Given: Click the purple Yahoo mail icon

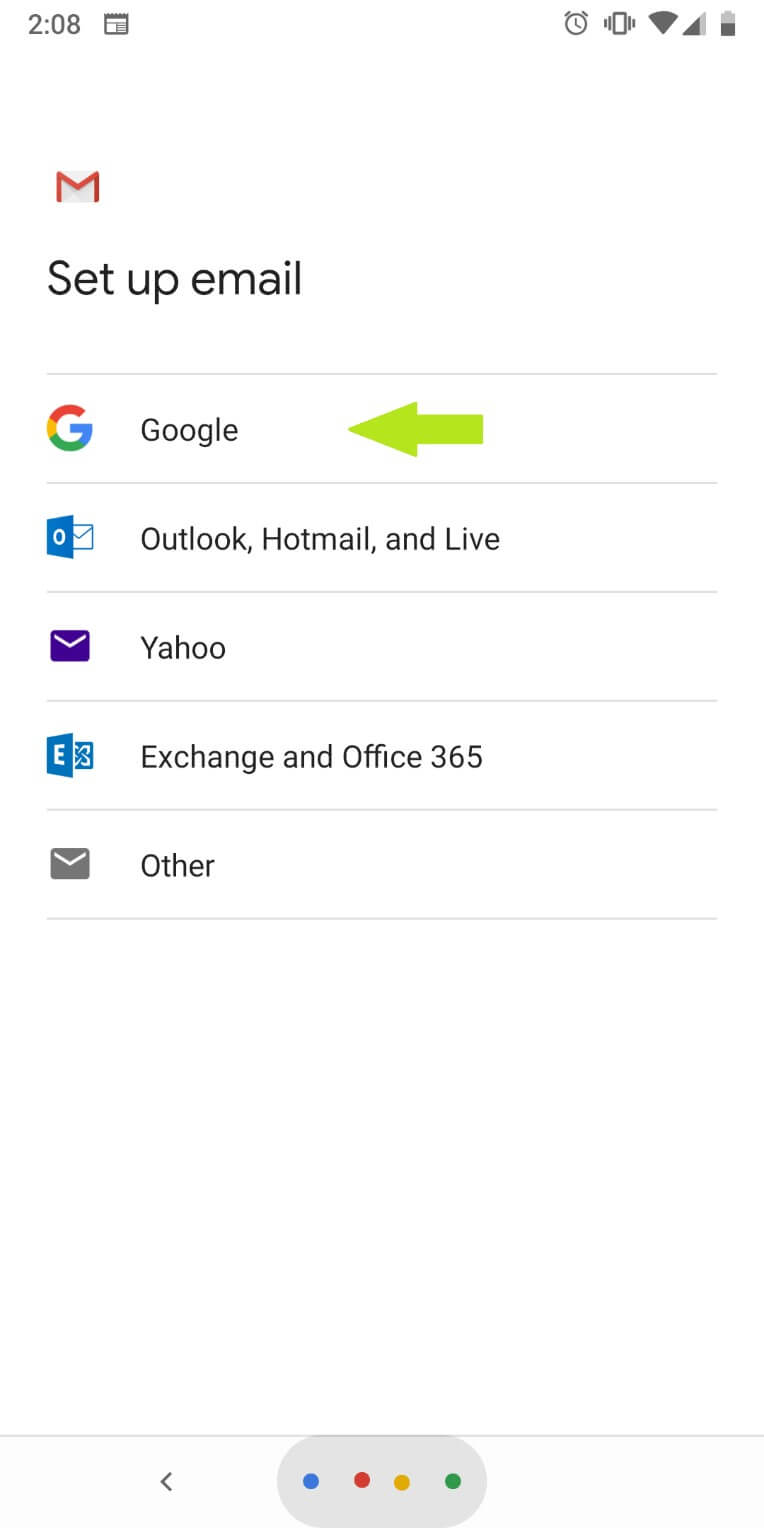Looking at the screenshot, I should click(69, 646).
